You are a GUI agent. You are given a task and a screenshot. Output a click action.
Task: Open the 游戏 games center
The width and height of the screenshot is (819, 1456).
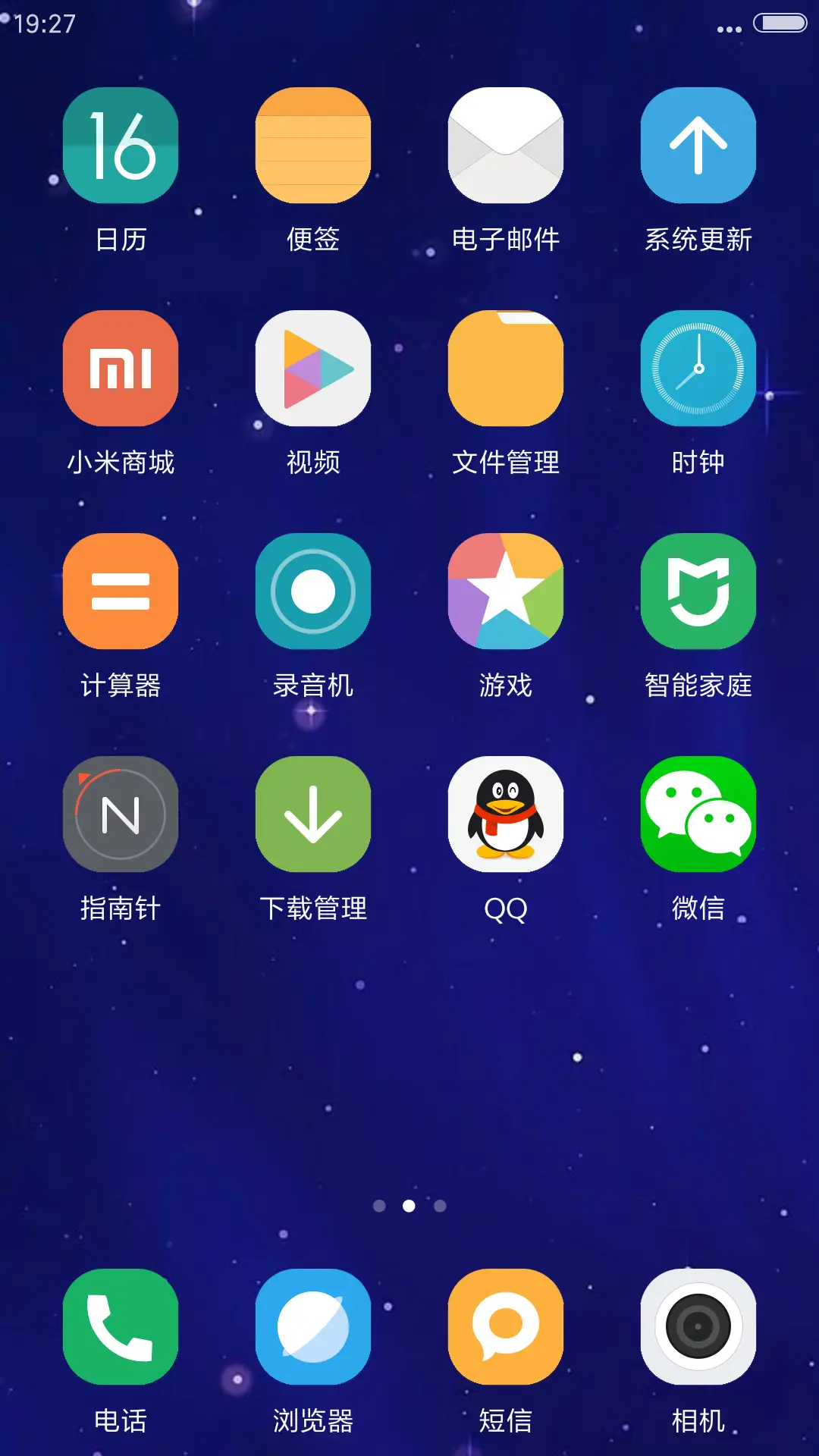coord(505,591)
